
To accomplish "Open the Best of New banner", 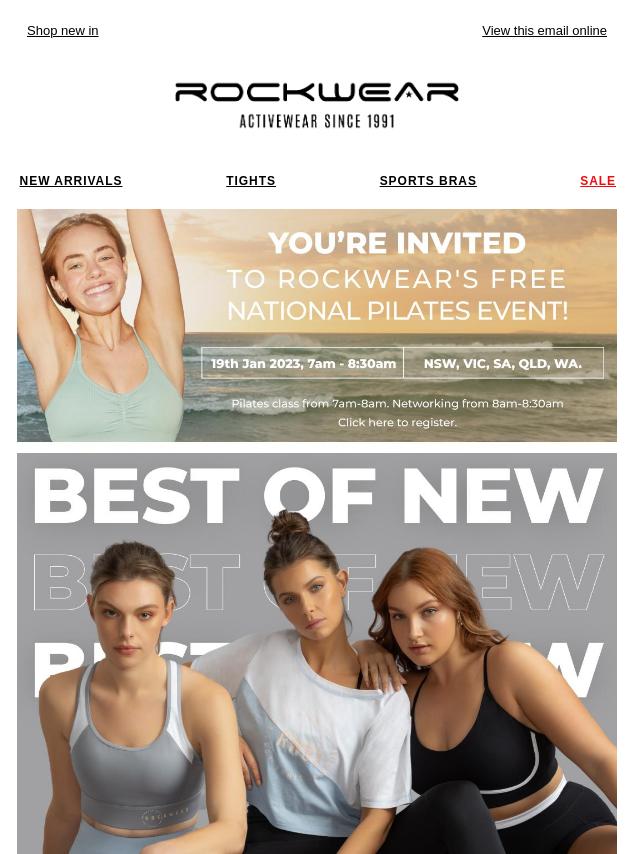I will 317,652.
